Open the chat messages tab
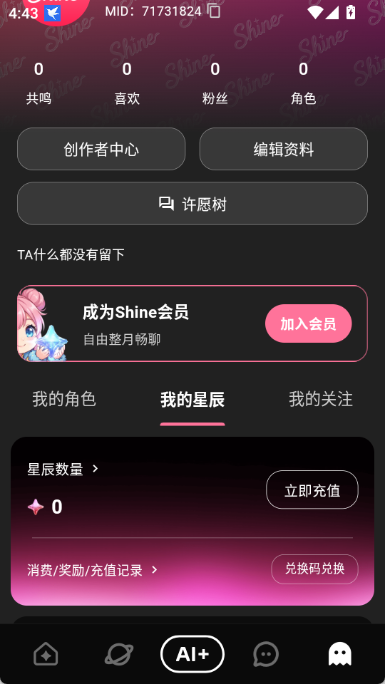385x684 pixels. pyautogui.click(x=266, y=654)
